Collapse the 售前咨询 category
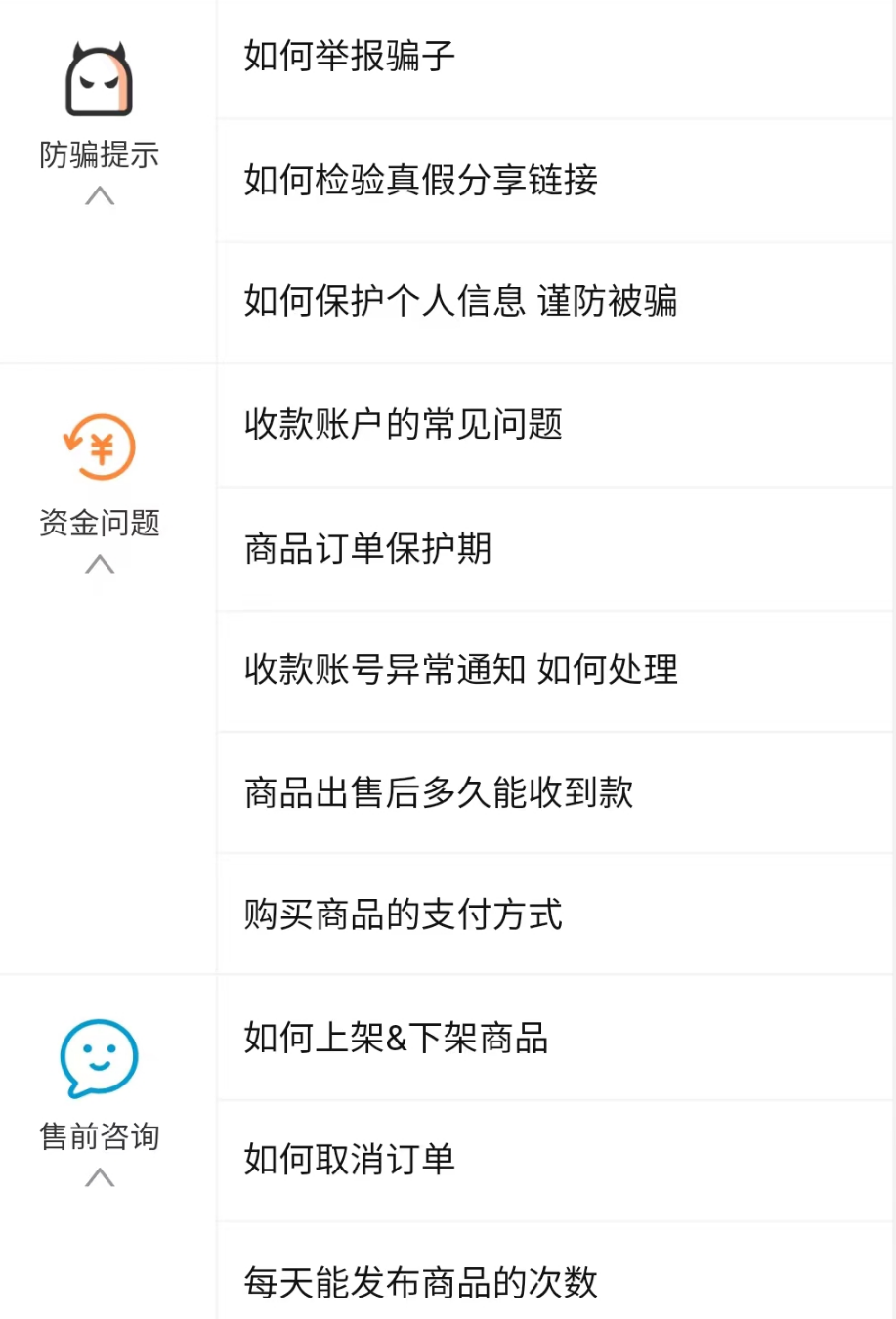896x1319 pixels. (x=100, y=1178)
